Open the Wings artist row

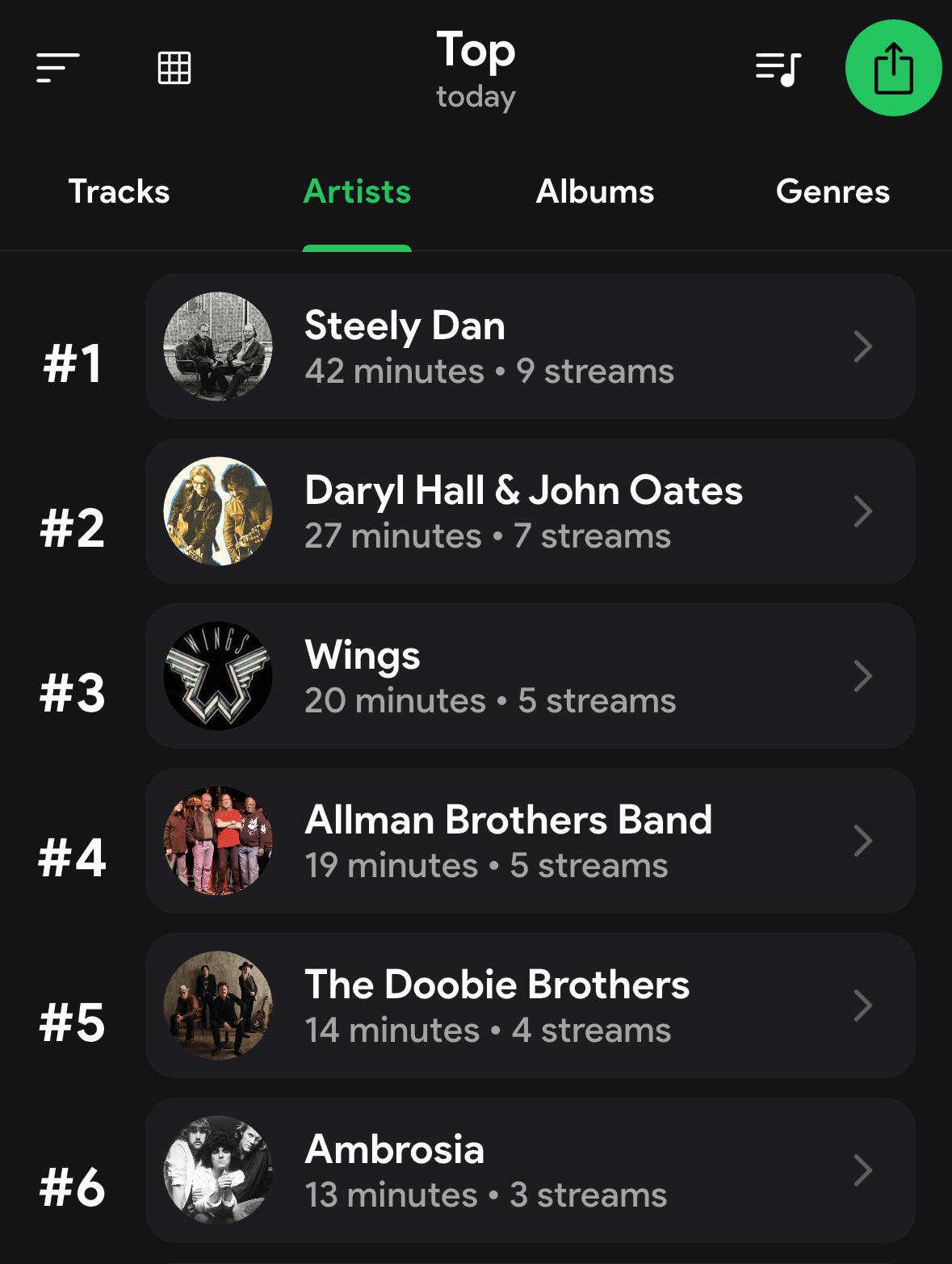point(530,676)
